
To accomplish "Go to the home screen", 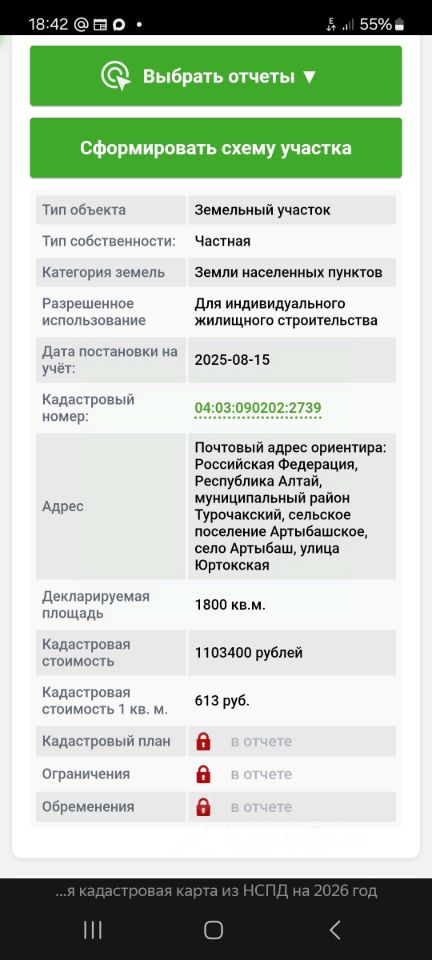I will coord(214,930).
